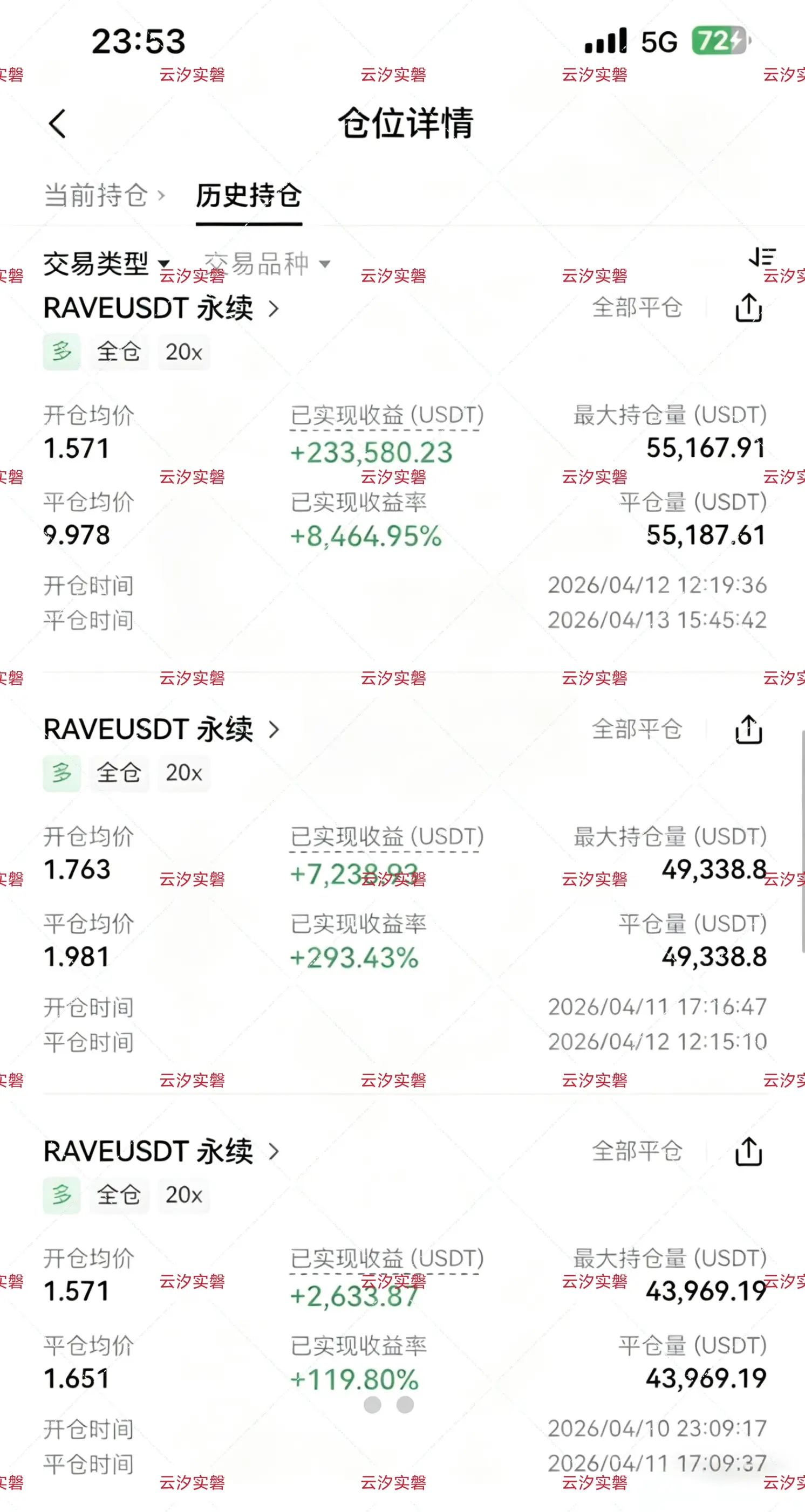Tap 全部平仓 on the +293.43% position

point(637,730)
